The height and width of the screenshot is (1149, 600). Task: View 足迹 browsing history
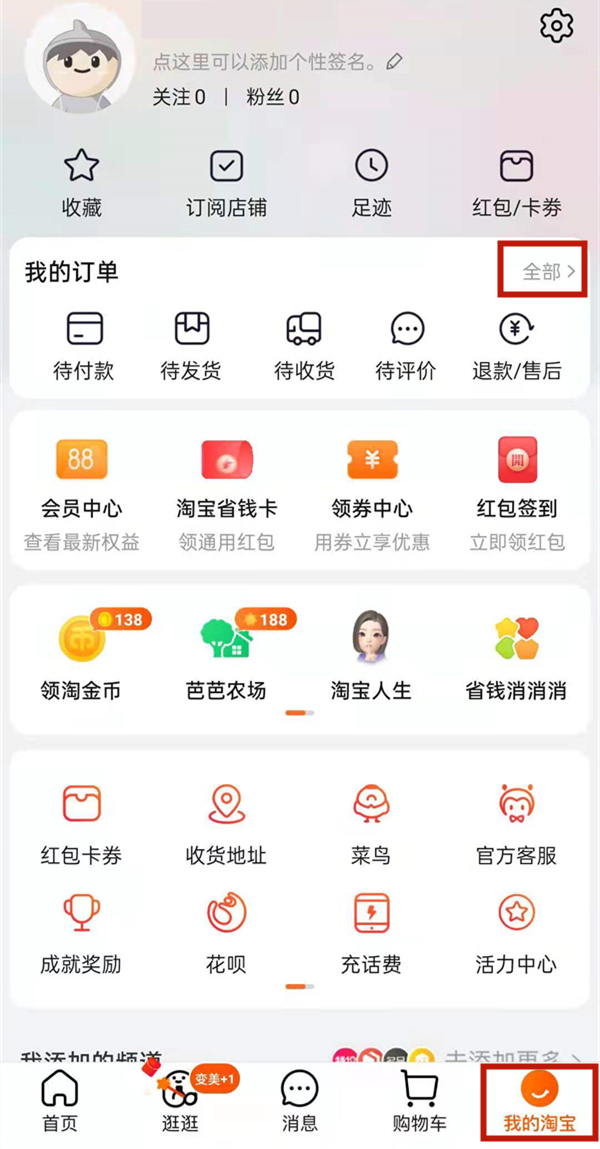pos(371,183)
